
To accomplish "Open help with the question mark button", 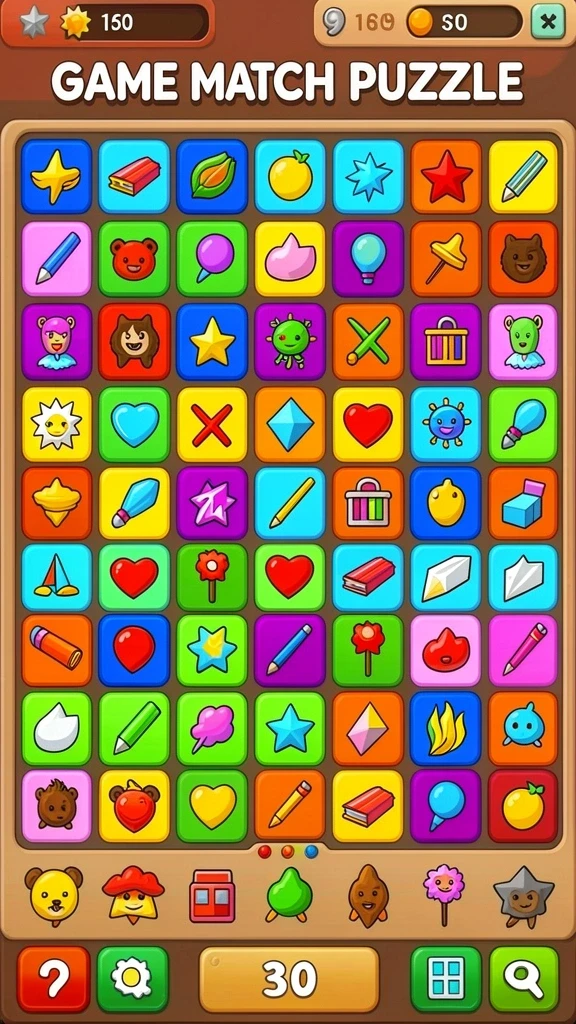I will [x=54, y=979].
